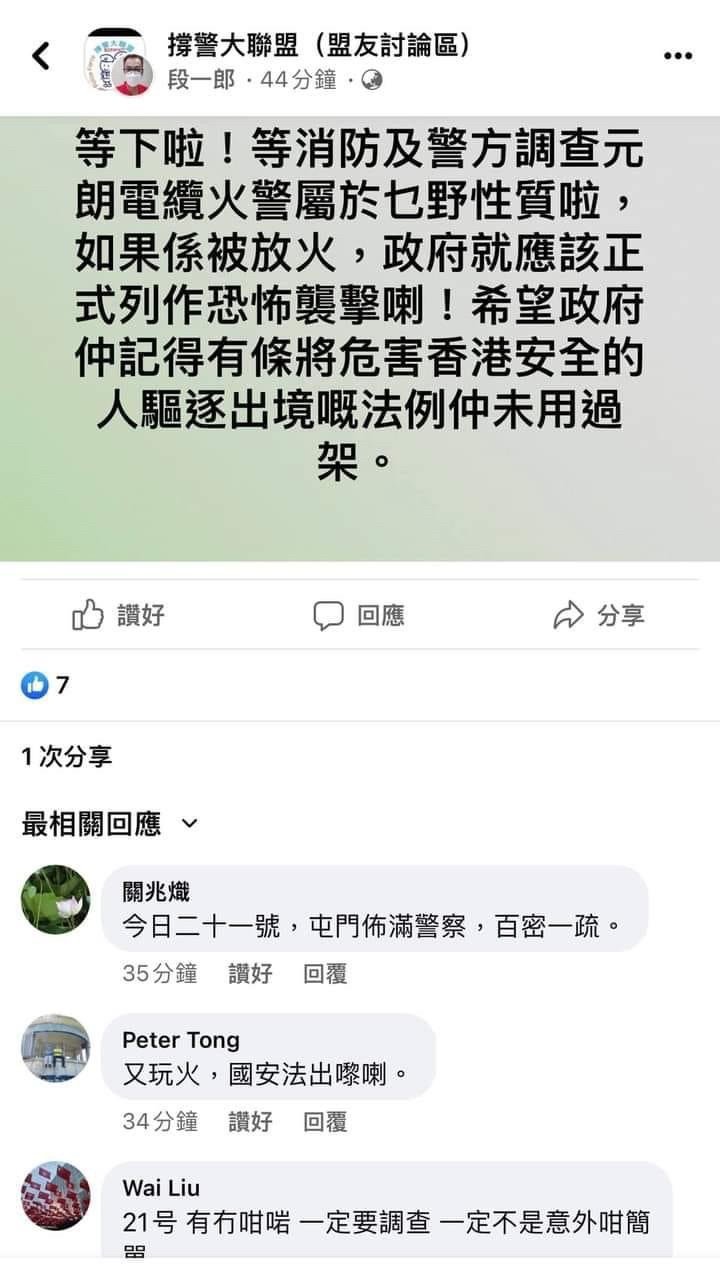Reply to 關兆熾's comment
The height and width of the screenshot is (1265, 720).
[325, 973]
